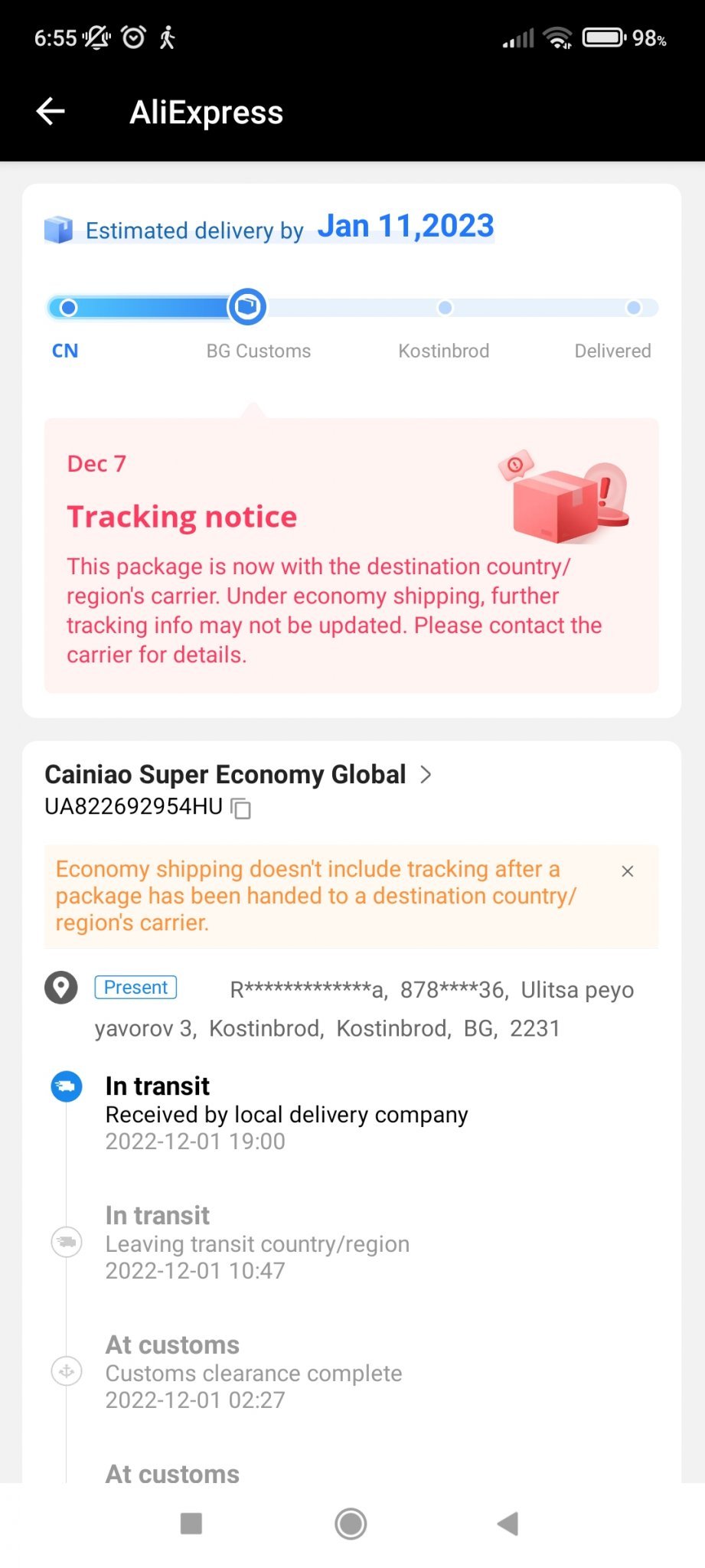Go back using the app bar arrow
This screenshot has width=705, height=1568.
click(51, 112)
